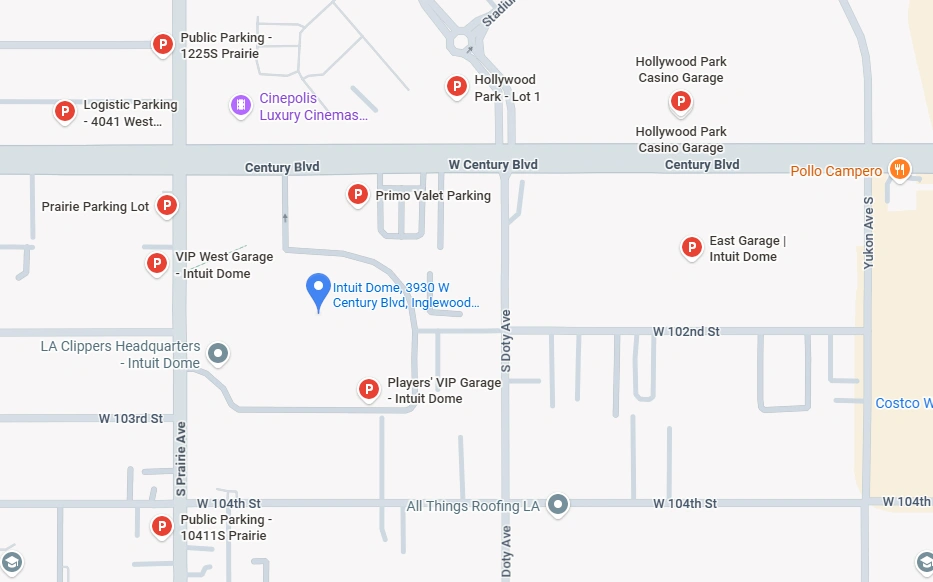
Task: Open Cinepolis Luxury Cinemas place marker
Action: (240, 105)
